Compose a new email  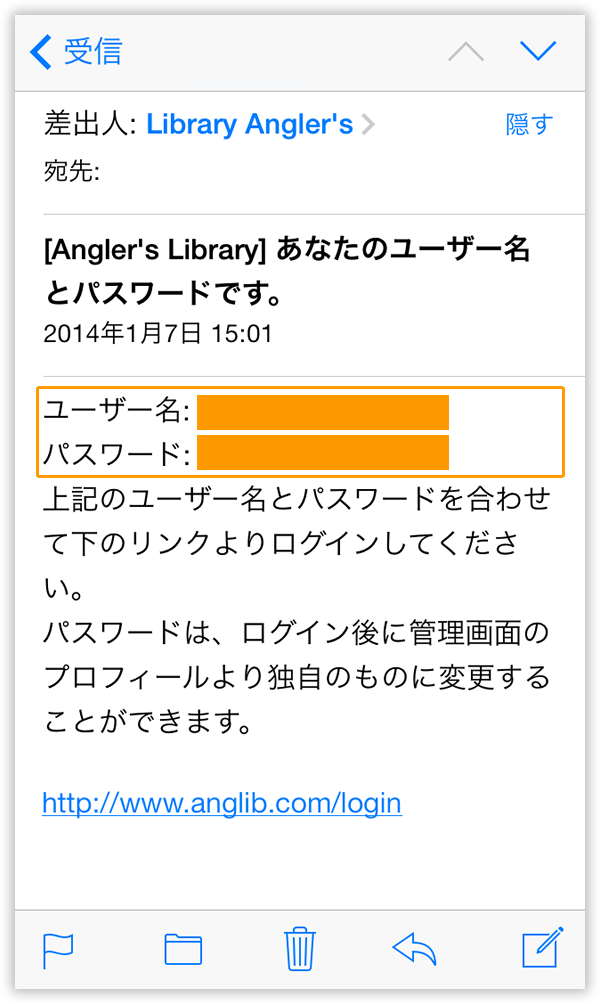click(543, 947)
